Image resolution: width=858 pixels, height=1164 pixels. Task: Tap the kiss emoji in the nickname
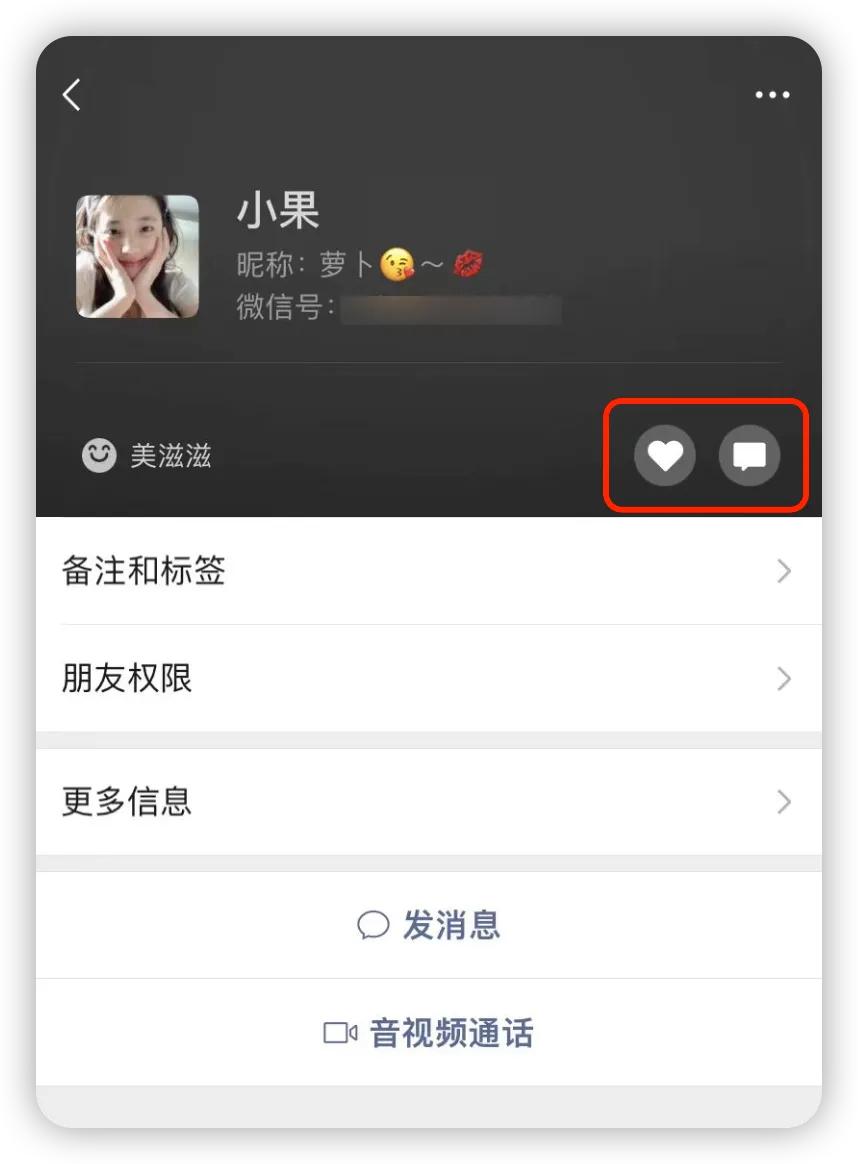(x=397, y=262)
